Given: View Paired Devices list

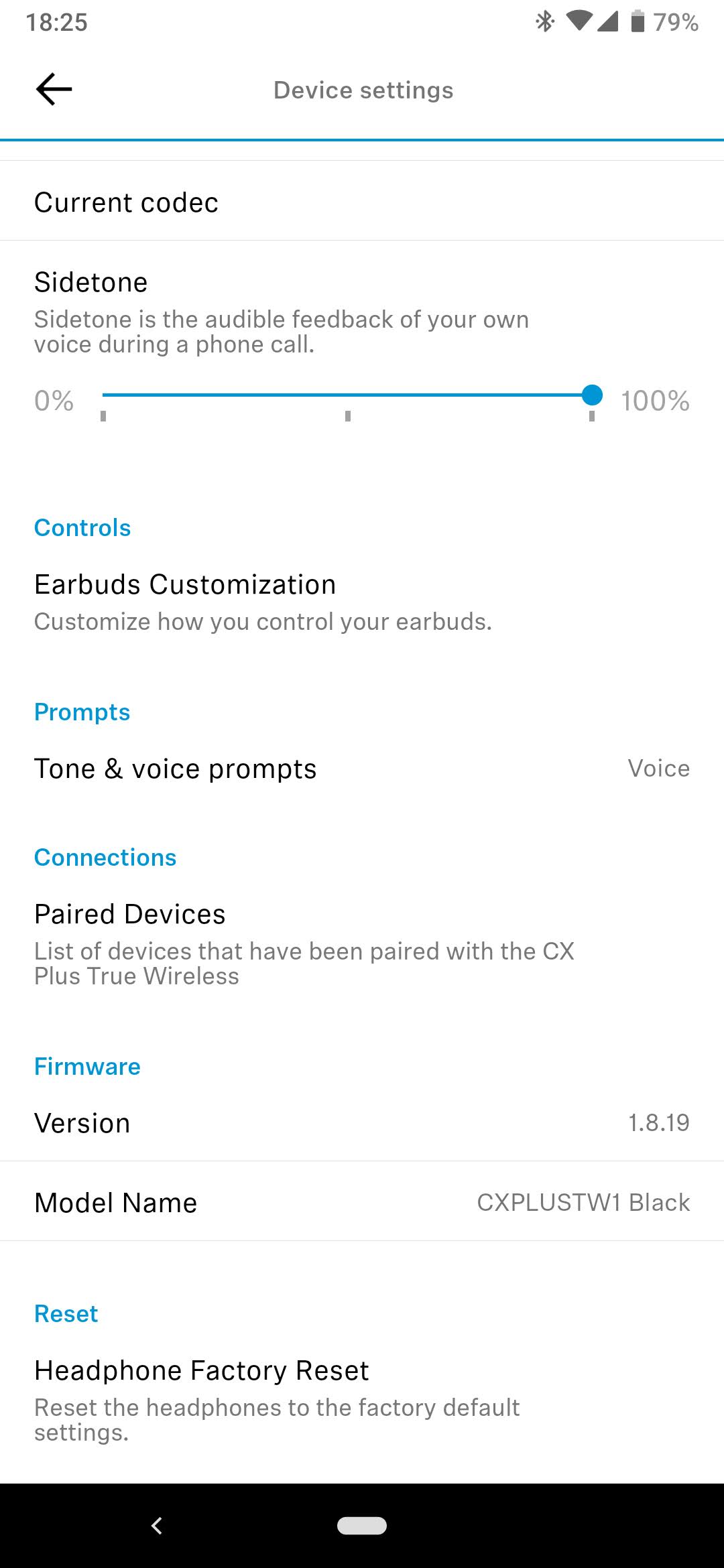Looking at the screenshot, I should pyautogui.click(x=304, y=943).
